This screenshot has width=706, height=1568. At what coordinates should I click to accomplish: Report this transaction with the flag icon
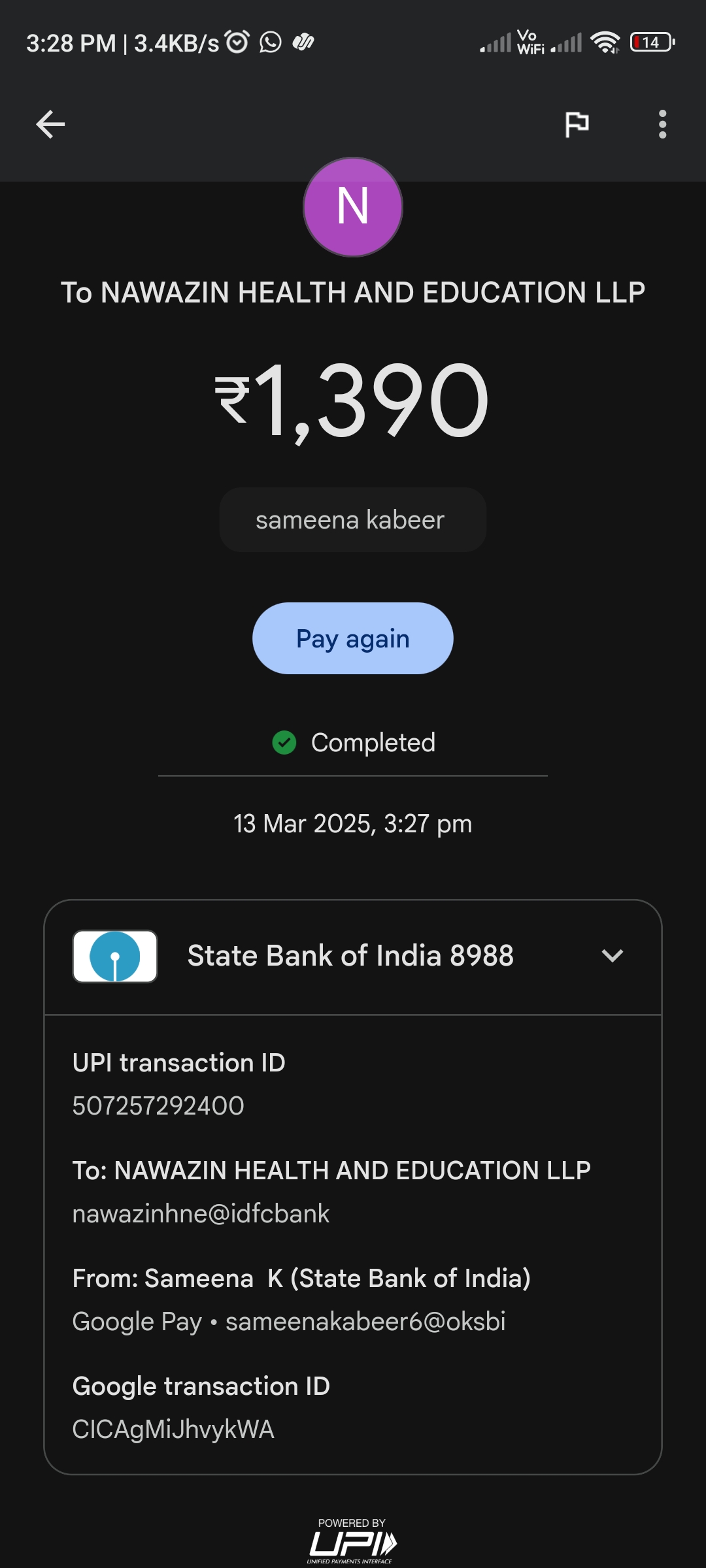pos(577,124)
